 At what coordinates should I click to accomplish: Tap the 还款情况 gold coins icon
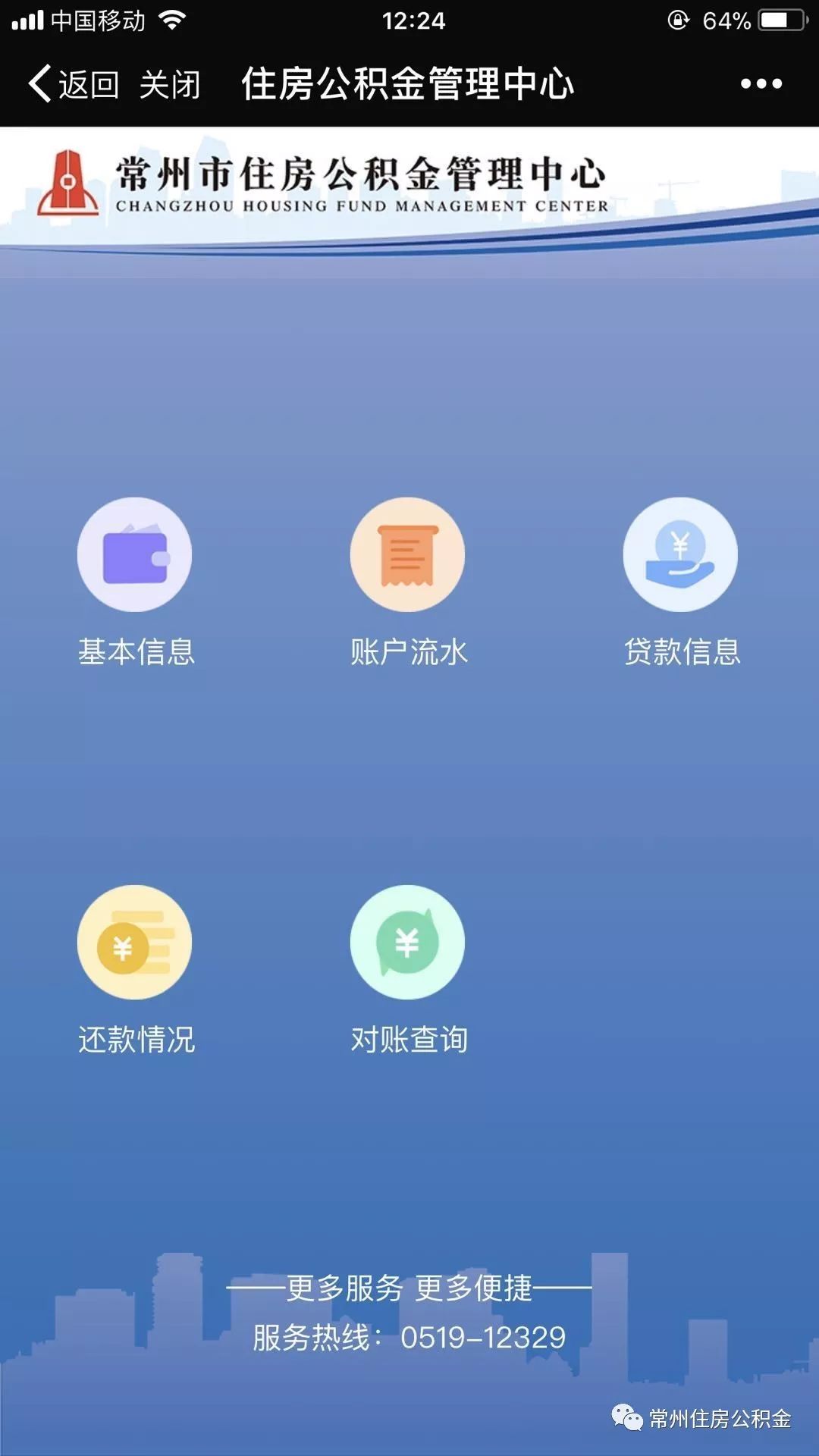click(134, 941)
